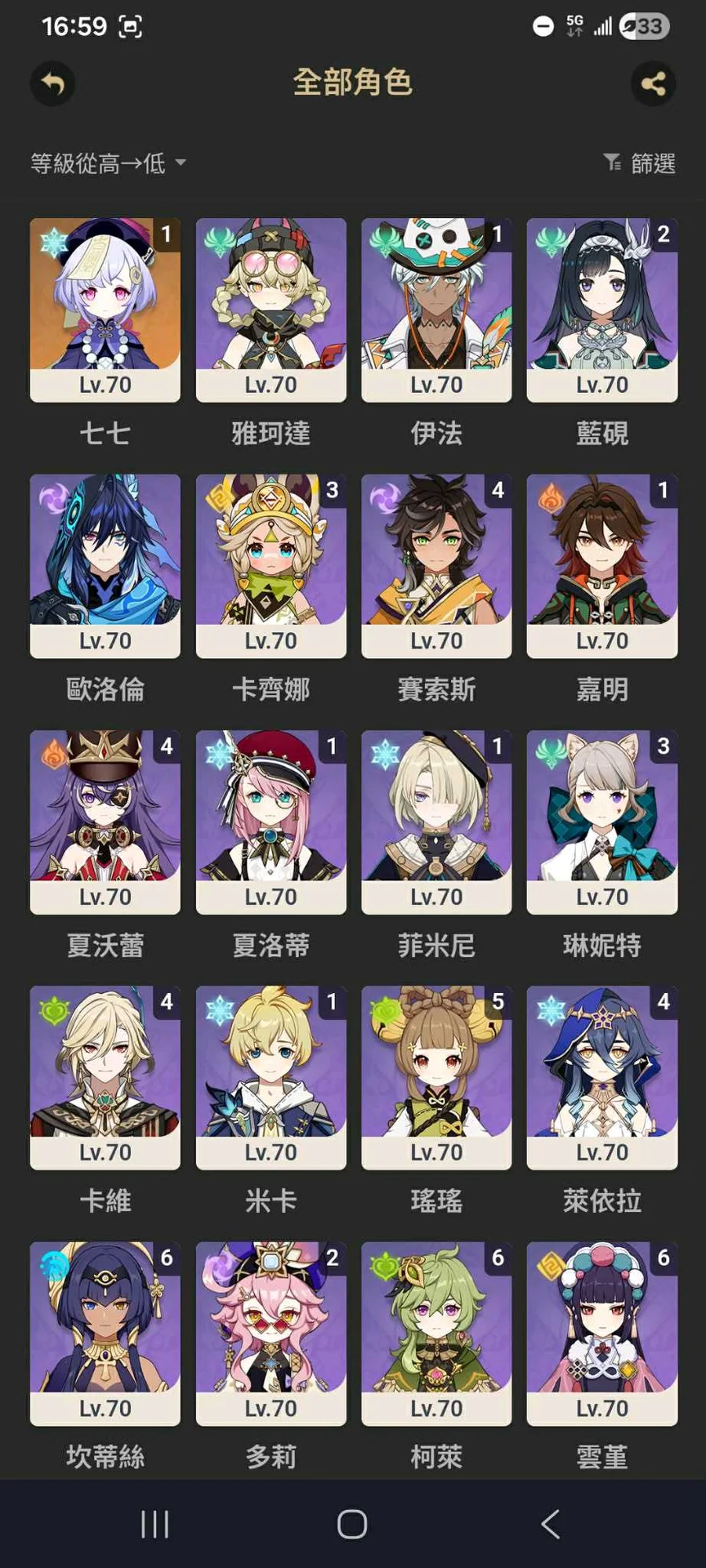Open 琳妮特 character card
This screenshot has height=1568, width=706.
(x=602, y=822)
